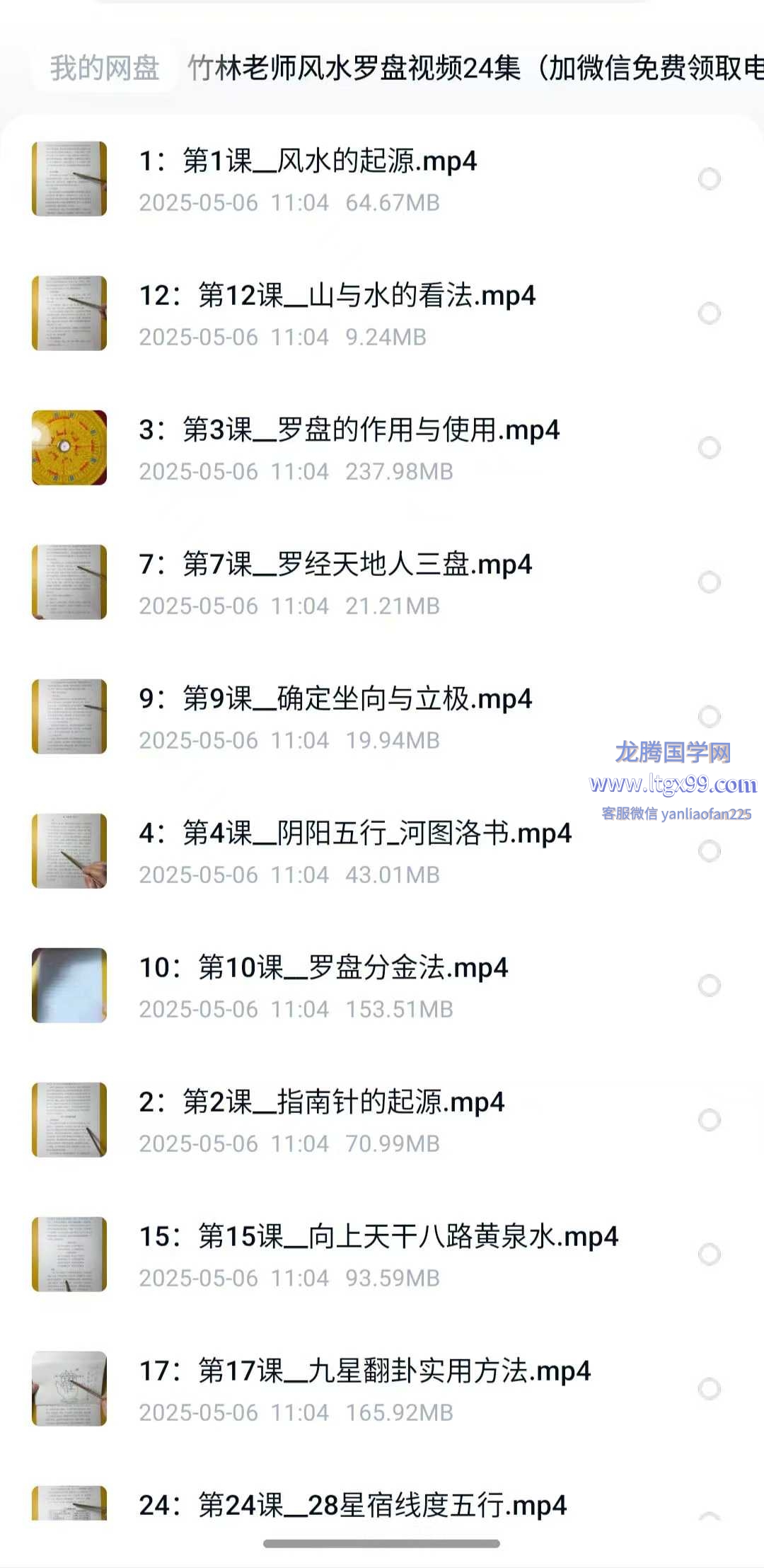Open 第17课 九星翻卦实用方法 video
The image size is (764, 1568).
pyautogui.click(x=364, y=1371)
